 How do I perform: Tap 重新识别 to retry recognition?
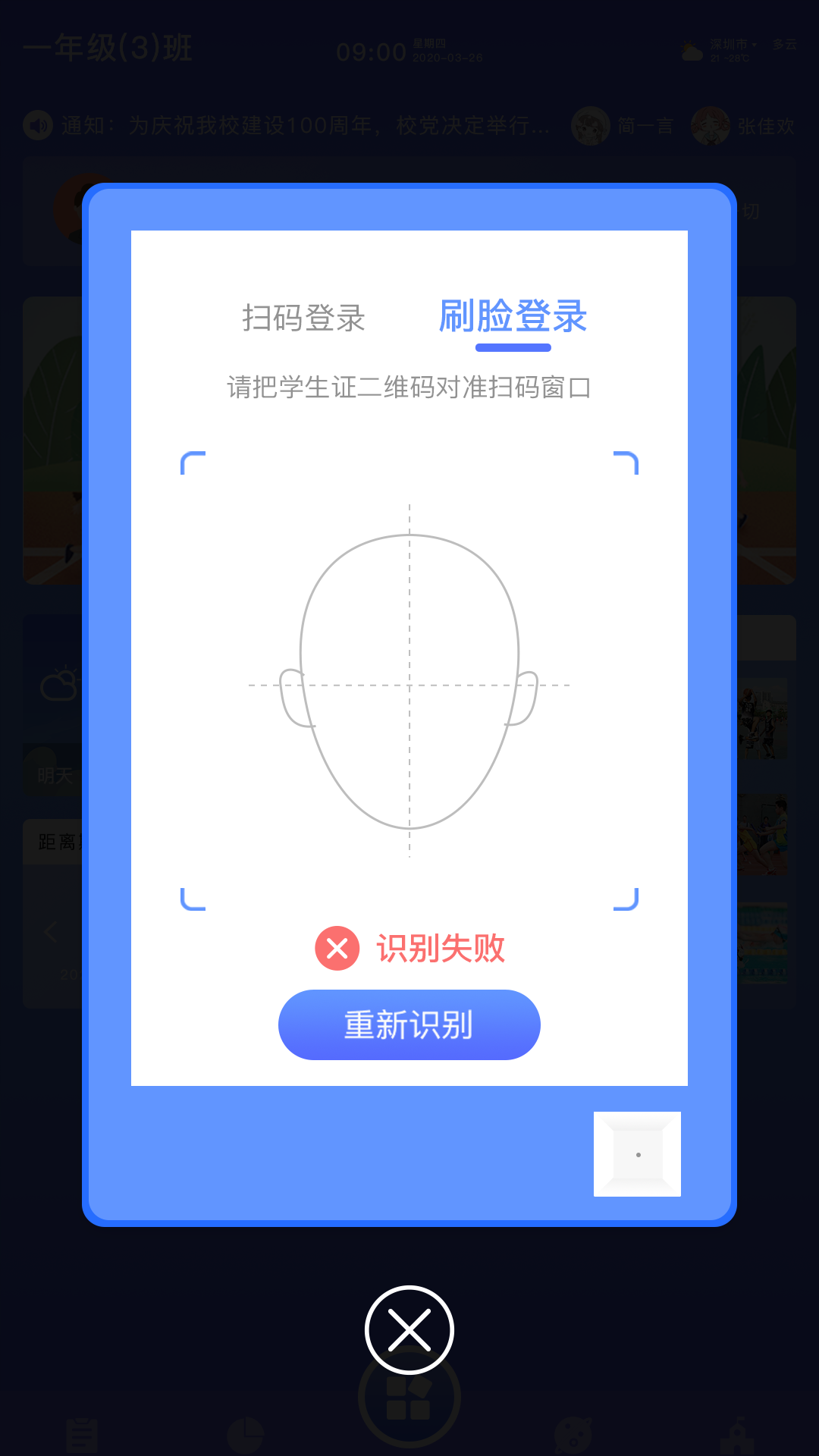(x=409, y=1025)
